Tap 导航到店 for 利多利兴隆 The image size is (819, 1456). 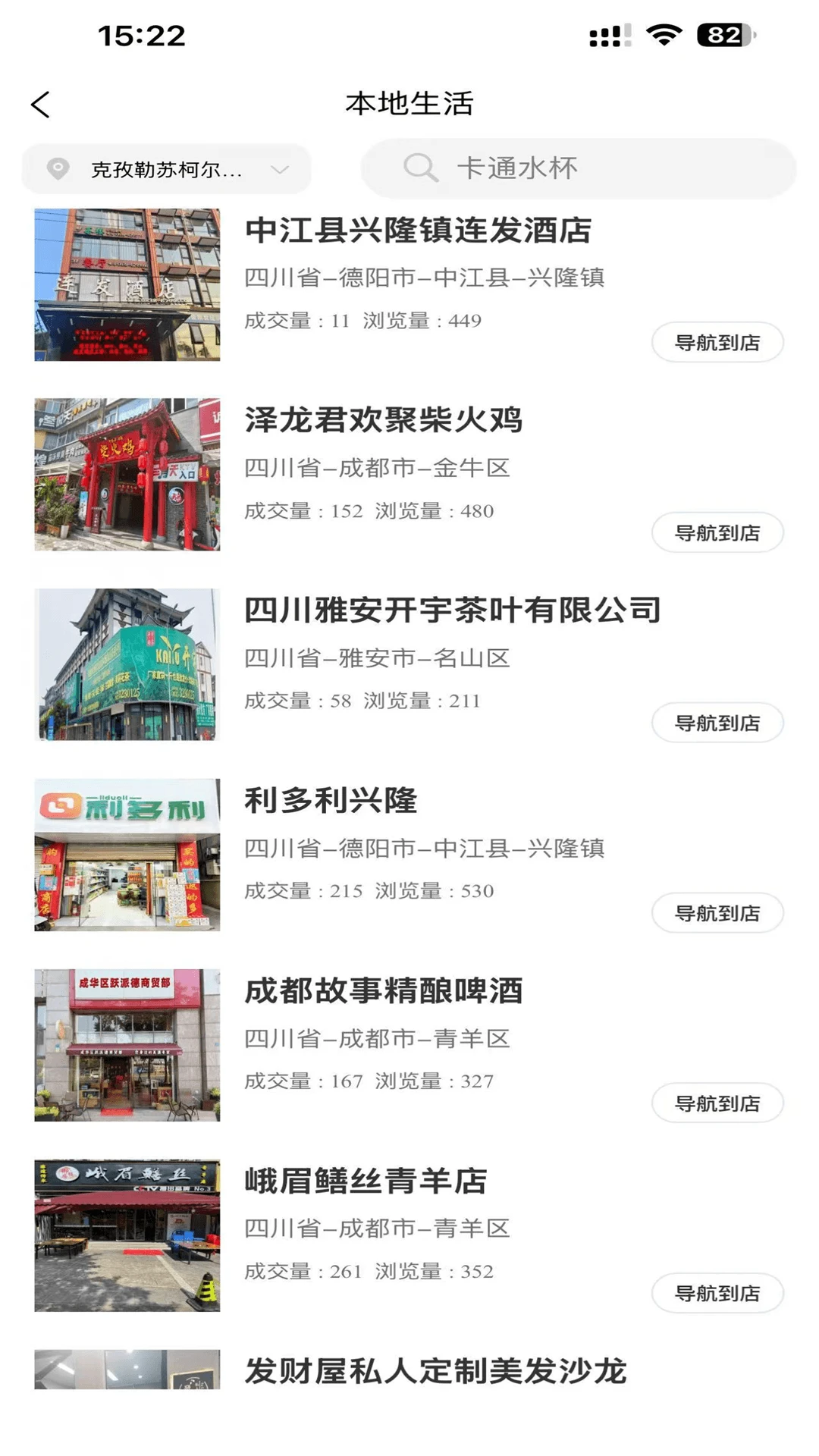(717, 914)
